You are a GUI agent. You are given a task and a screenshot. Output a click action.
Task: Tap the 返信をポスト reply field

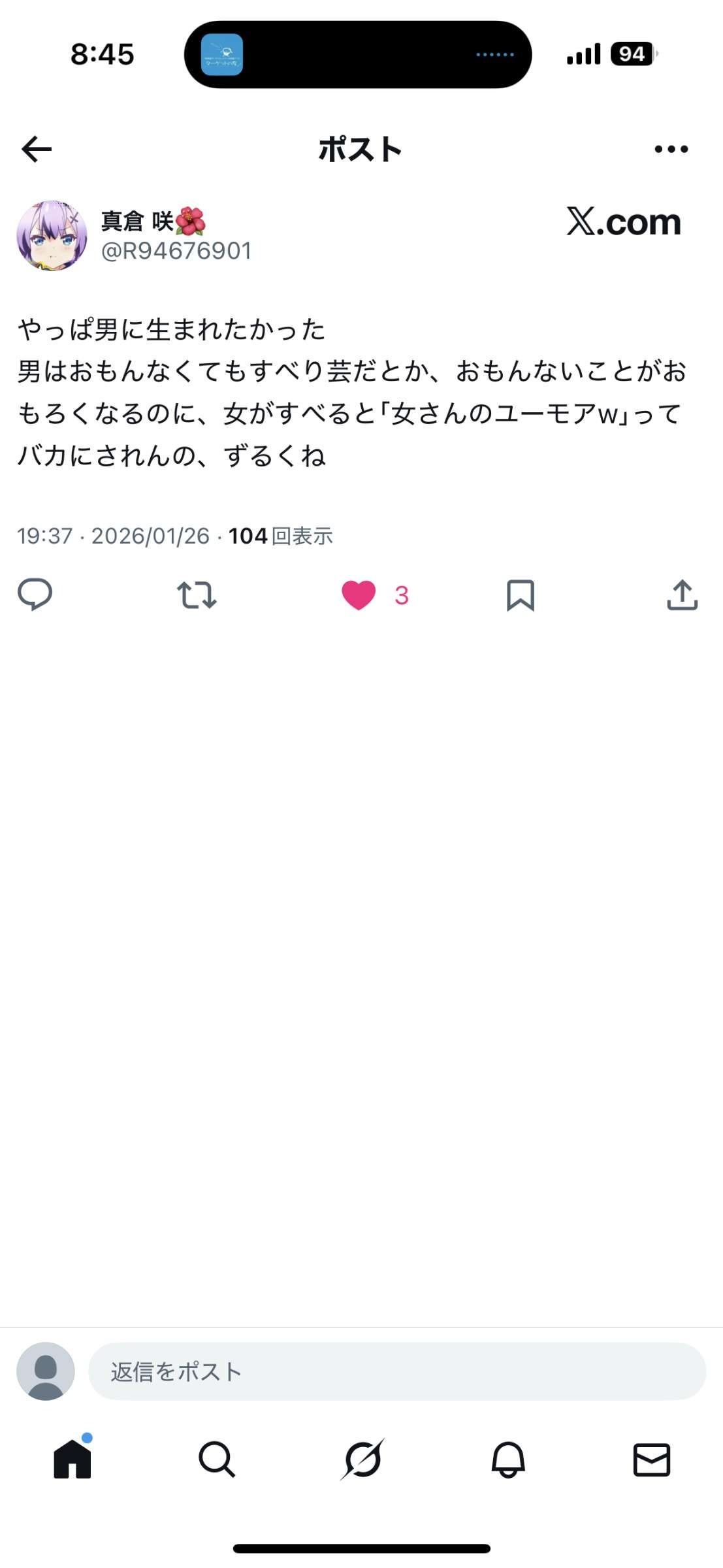click(396, 1371)
